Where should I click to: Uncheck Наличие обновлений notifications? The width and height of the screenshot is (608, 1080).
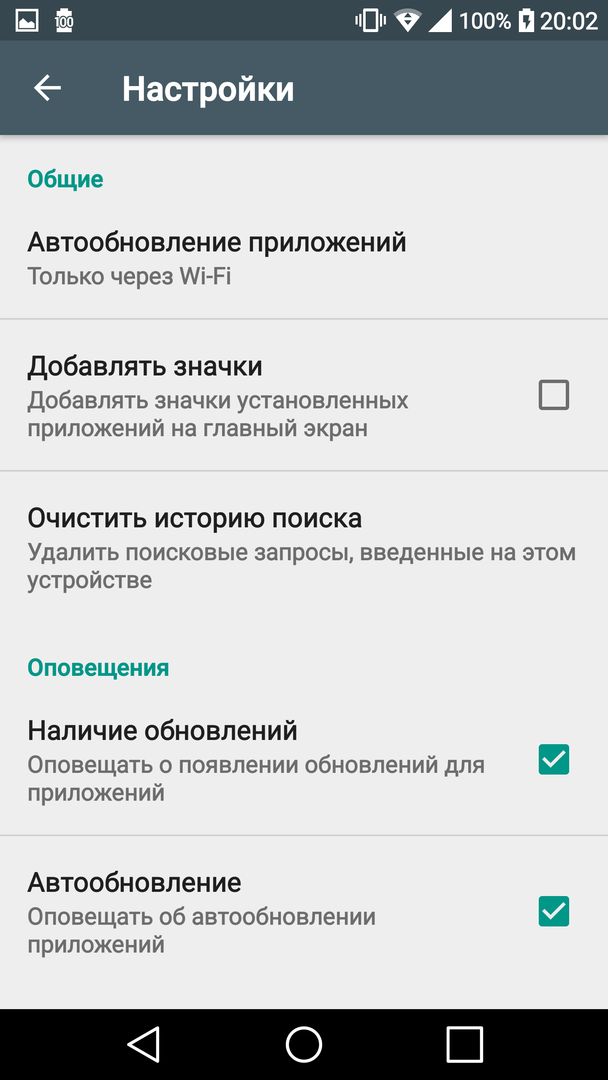pyautogui.click(x=553, y=760)
